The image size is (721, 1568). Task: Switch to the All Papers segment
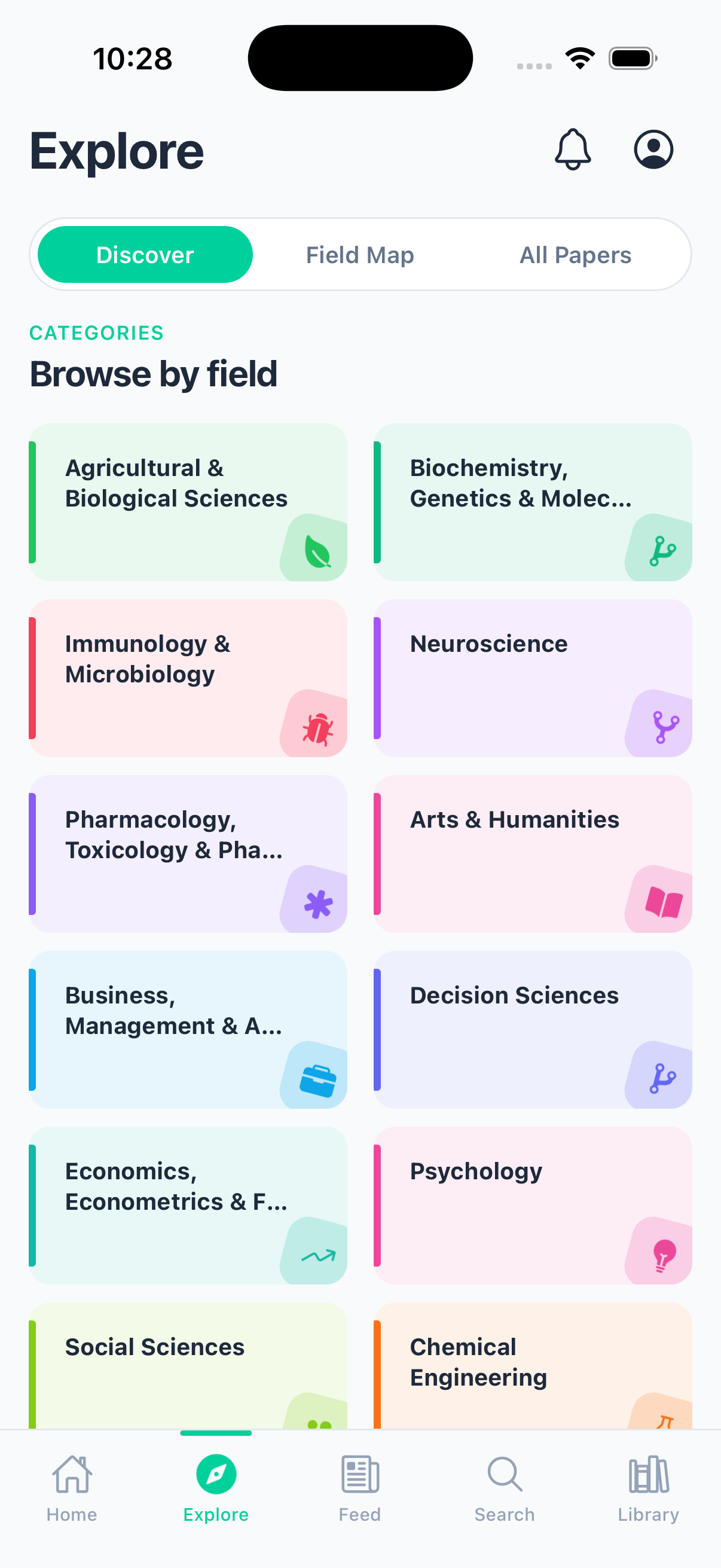pyautogui.click(x=575, y=255)
